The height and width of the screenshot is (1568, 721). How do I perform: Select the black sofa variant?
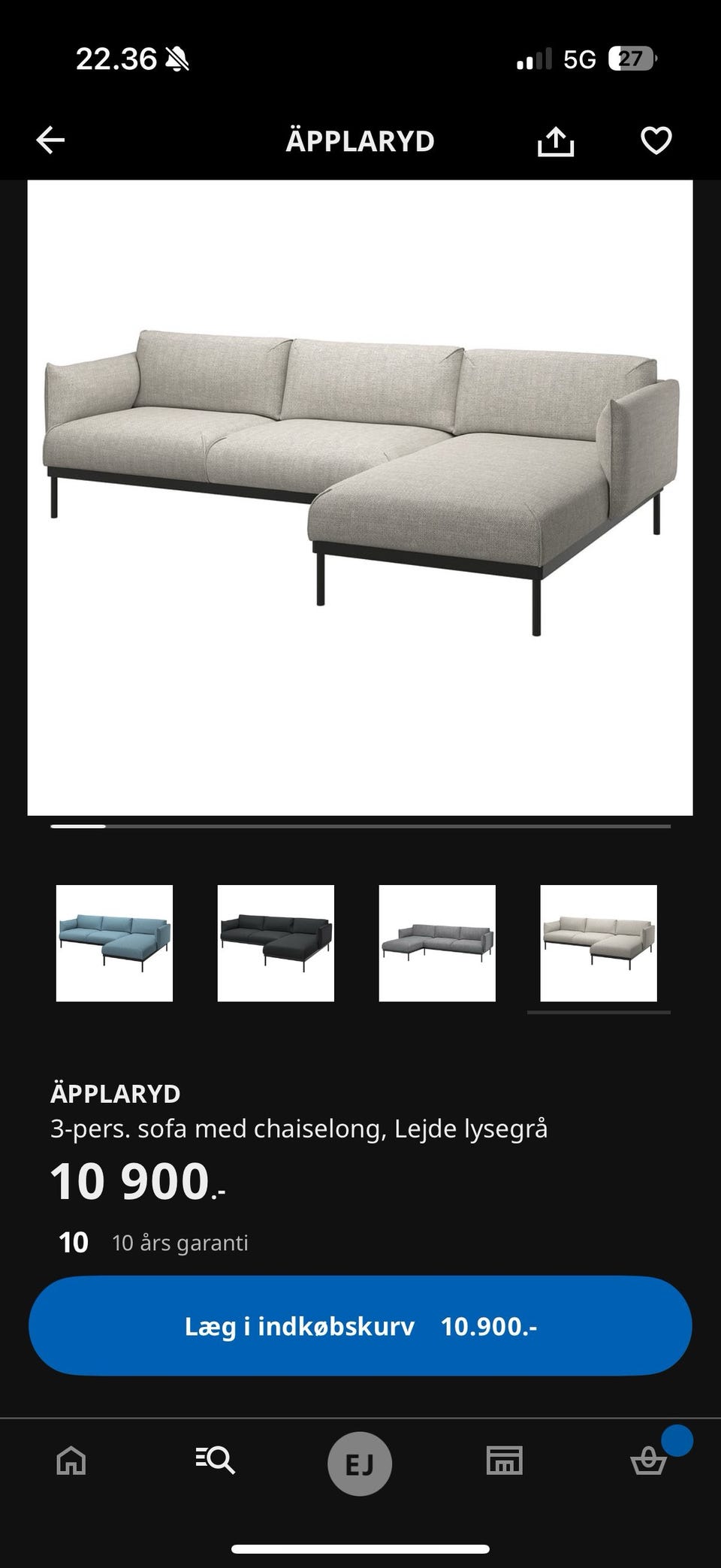click(x=276, y=943)
